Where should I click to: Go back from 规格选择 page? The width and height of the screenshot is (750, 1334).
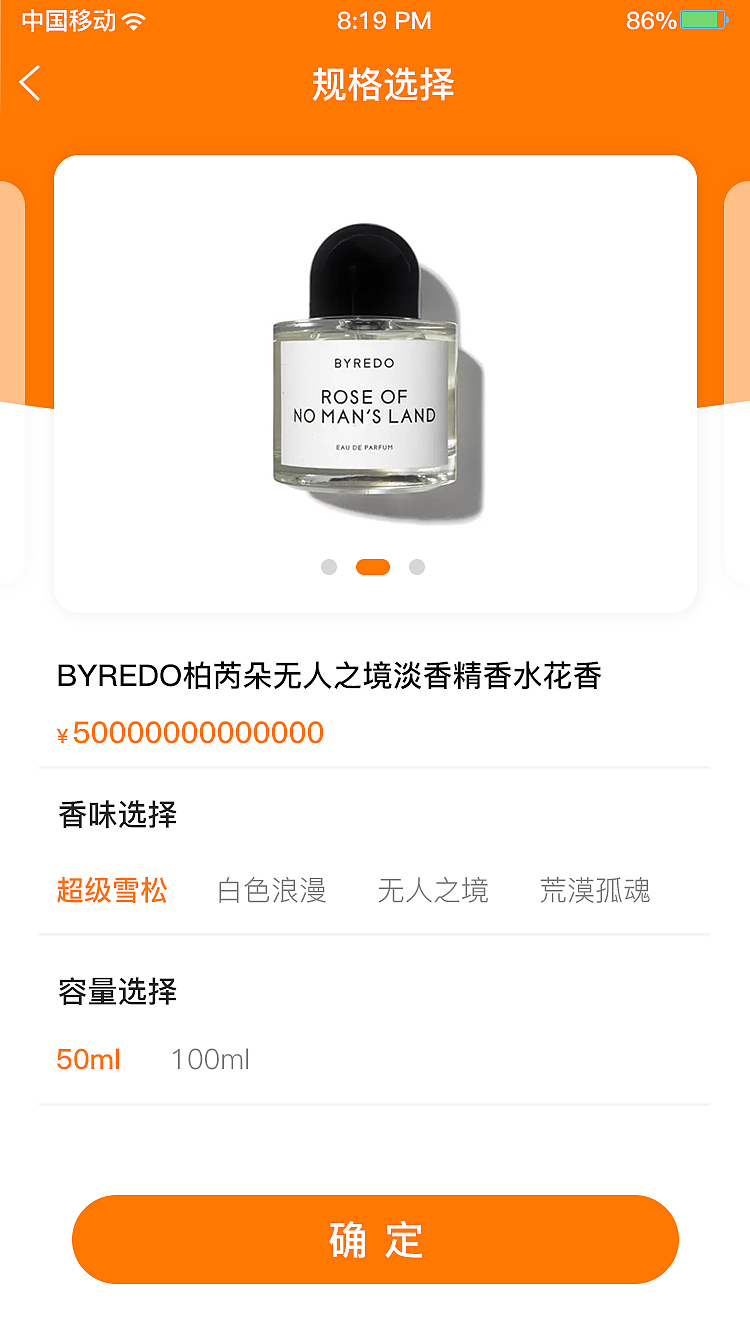point(30,84)
